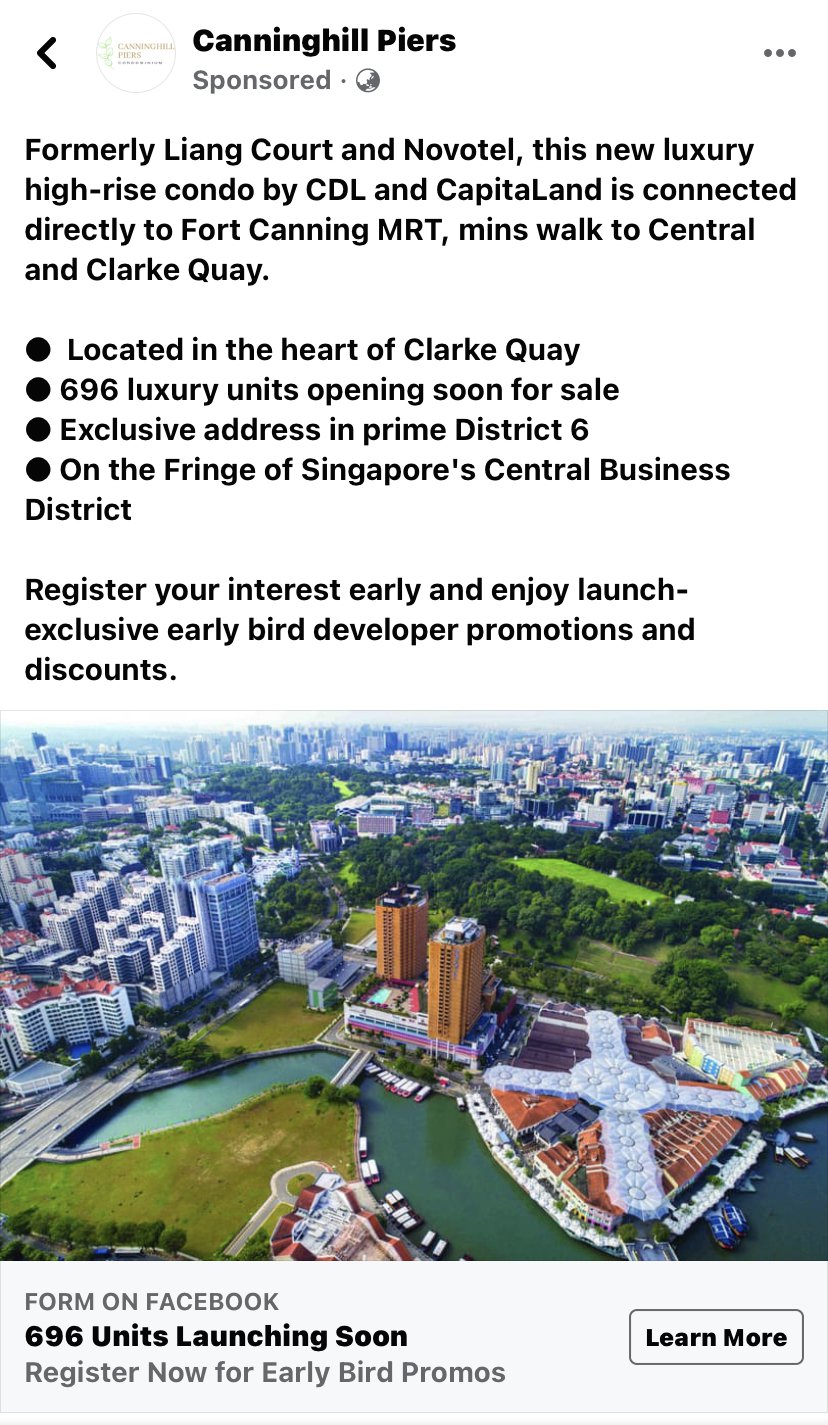The width and height of the screenshot is (828, 1425).
Task: View the Canninghill Piers profile picture
Action: pyautogui.click(x=136, y=54)
